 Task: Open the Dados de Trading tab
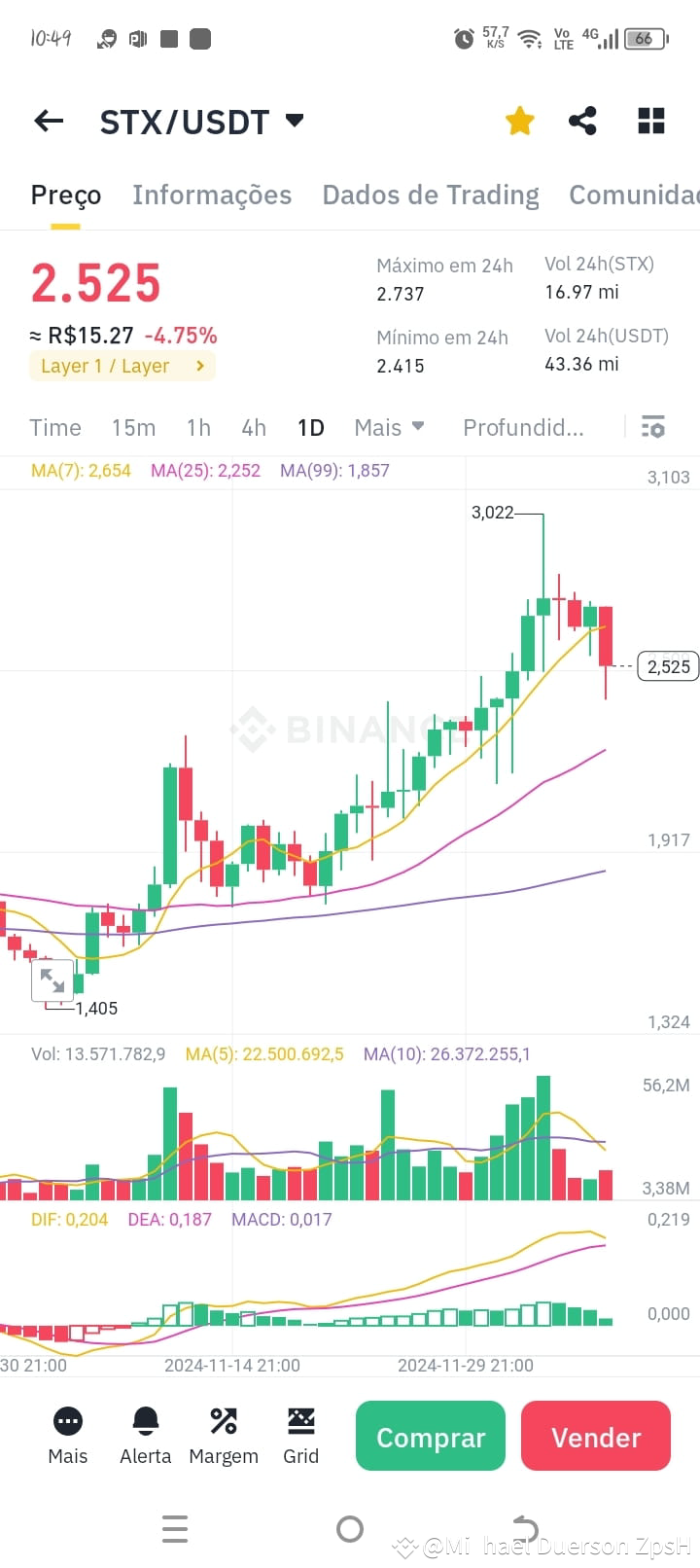click(x=431, y=195)
